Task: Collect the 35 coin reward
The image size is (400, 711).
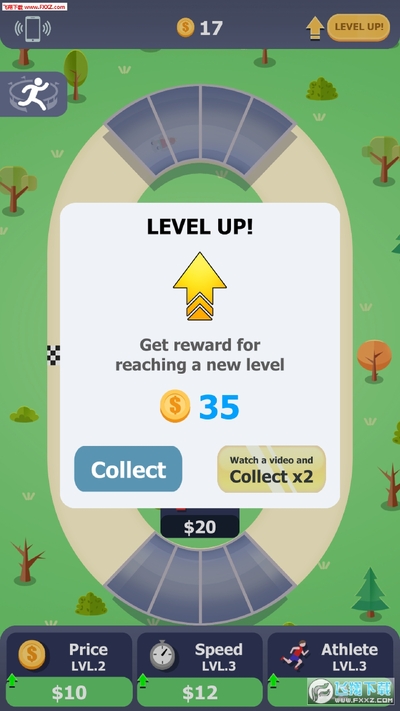Action: (x=128, y=469)
